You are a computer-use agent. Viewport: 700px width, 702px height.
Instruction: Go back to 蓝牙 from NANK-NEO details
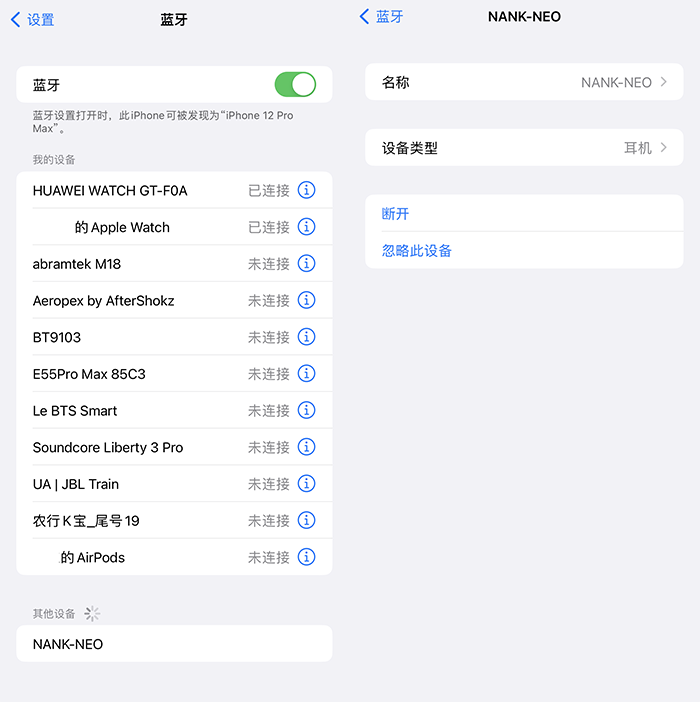coord(381,17)
